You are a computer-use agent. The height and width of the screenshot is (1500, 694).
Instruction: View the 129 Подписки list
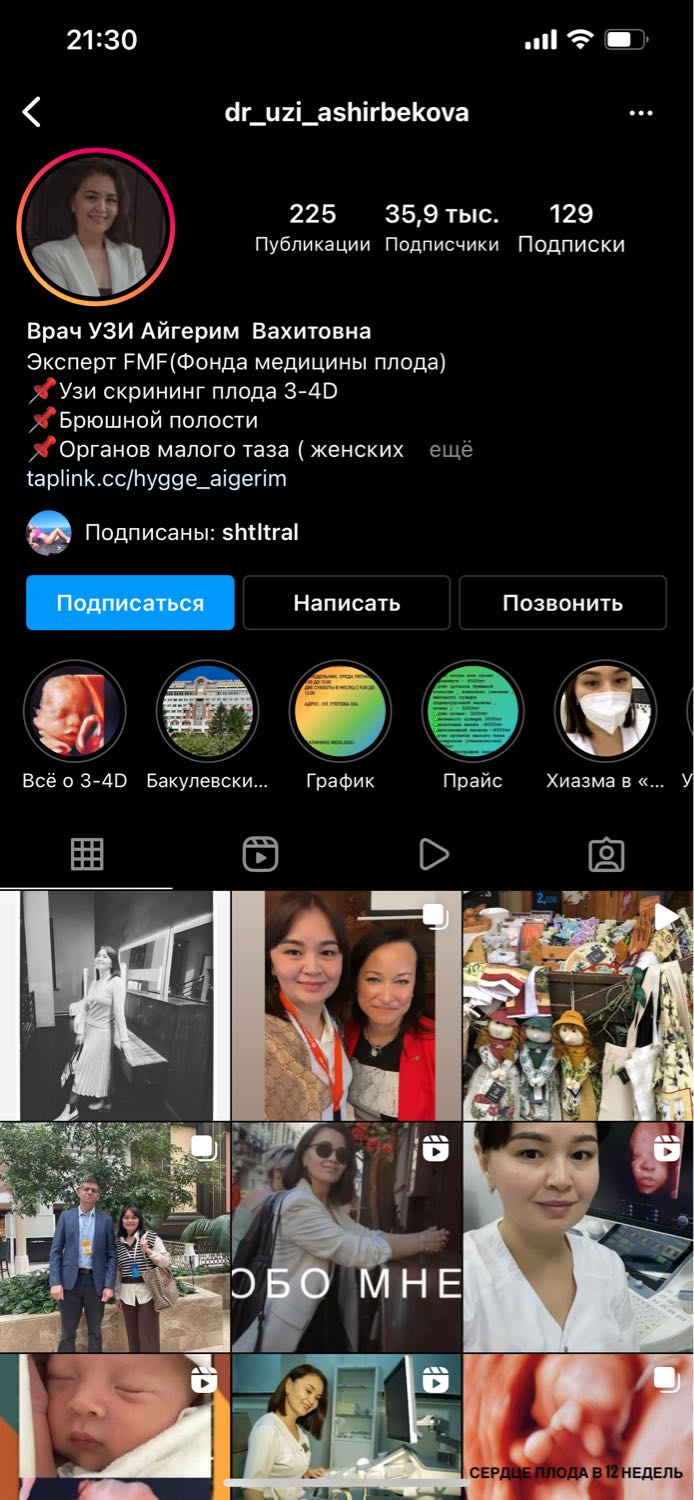click(571, 228)
